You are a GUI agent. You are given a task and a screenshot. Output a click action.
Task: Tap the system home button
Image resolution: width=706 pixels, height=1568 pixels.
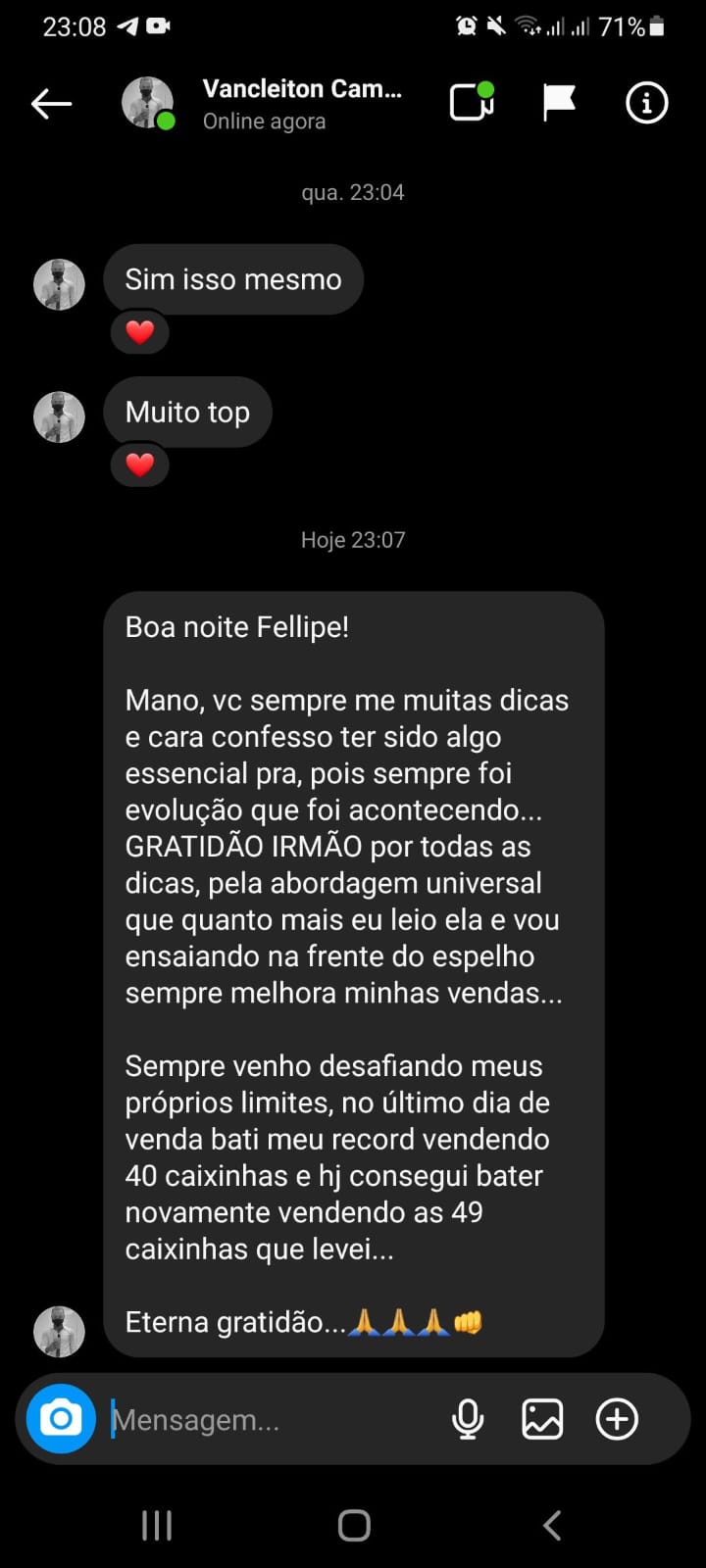tap(354, 1525)
